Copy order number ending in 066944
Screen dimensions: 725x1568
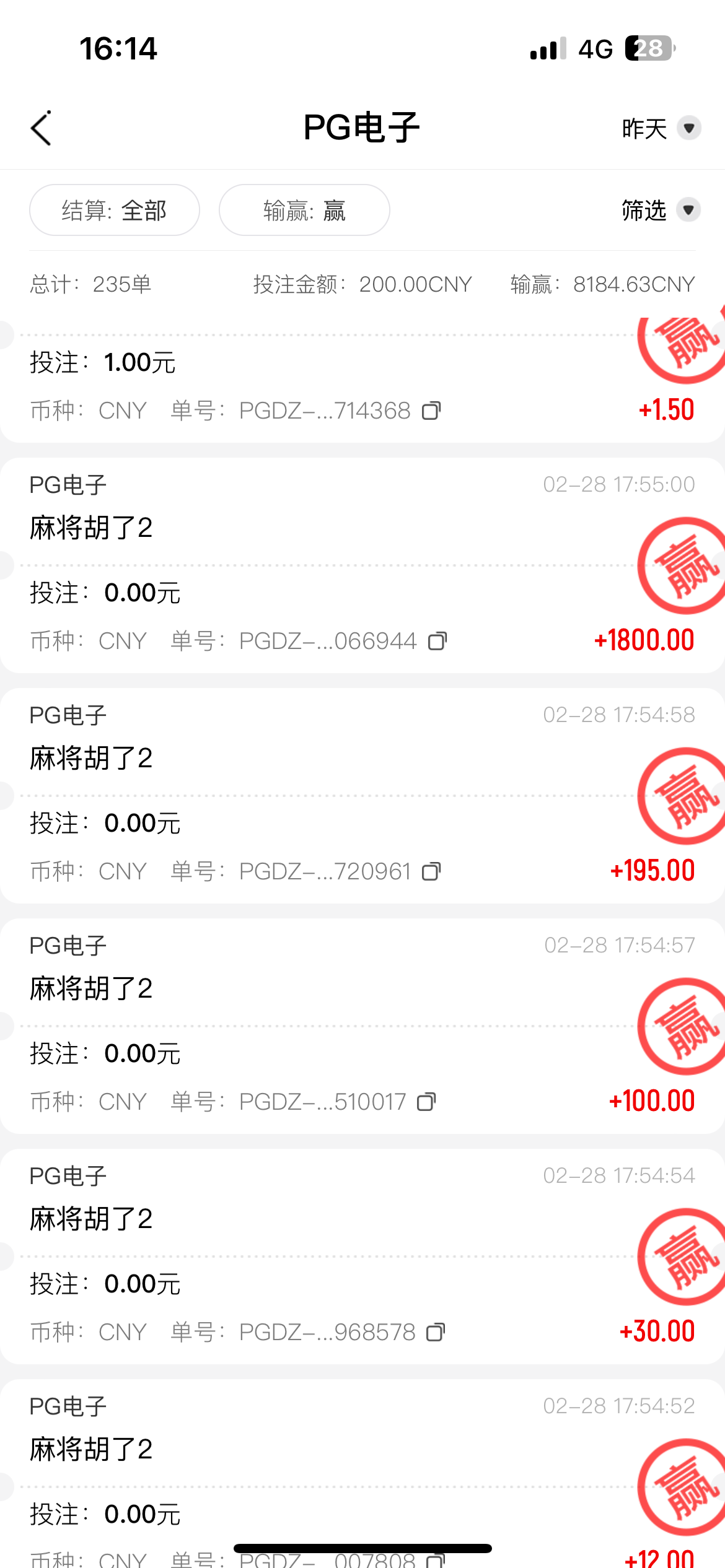(x=437, y=641)
